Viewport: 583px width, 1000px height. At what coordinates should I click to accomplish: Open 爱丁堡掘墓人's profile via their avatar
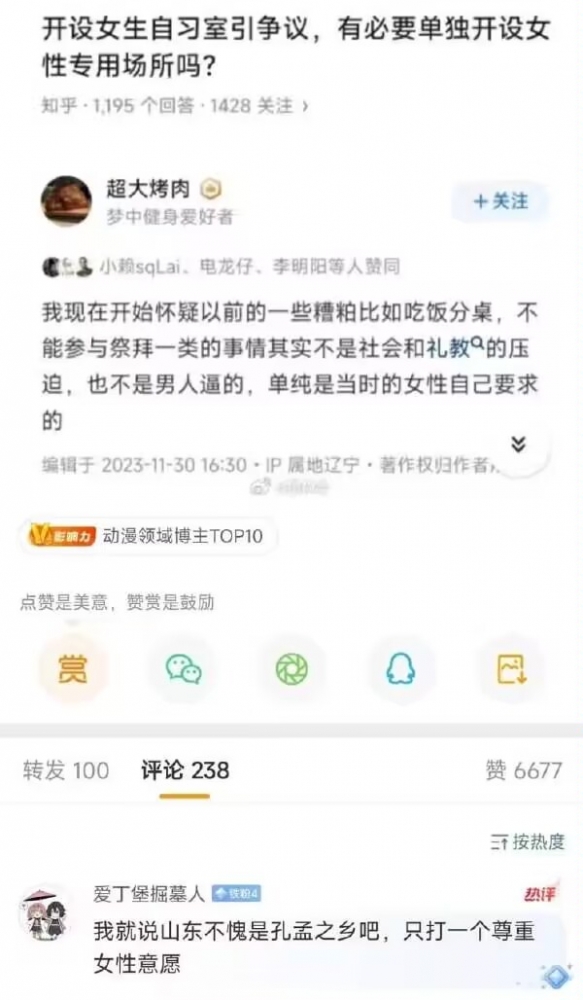pyautogui.click(x=44, y=915)
